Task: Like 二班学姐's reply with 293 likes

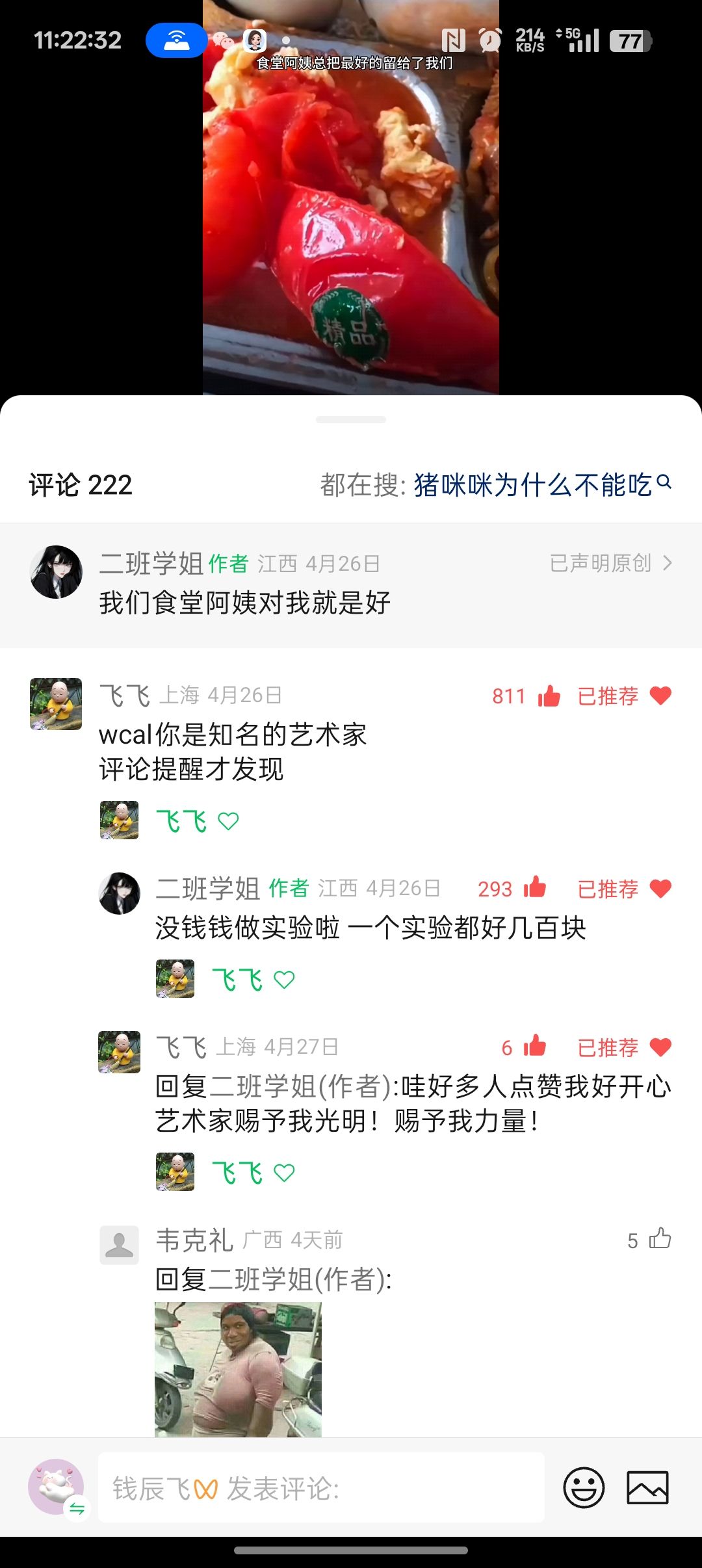Action: click(535, 888)
